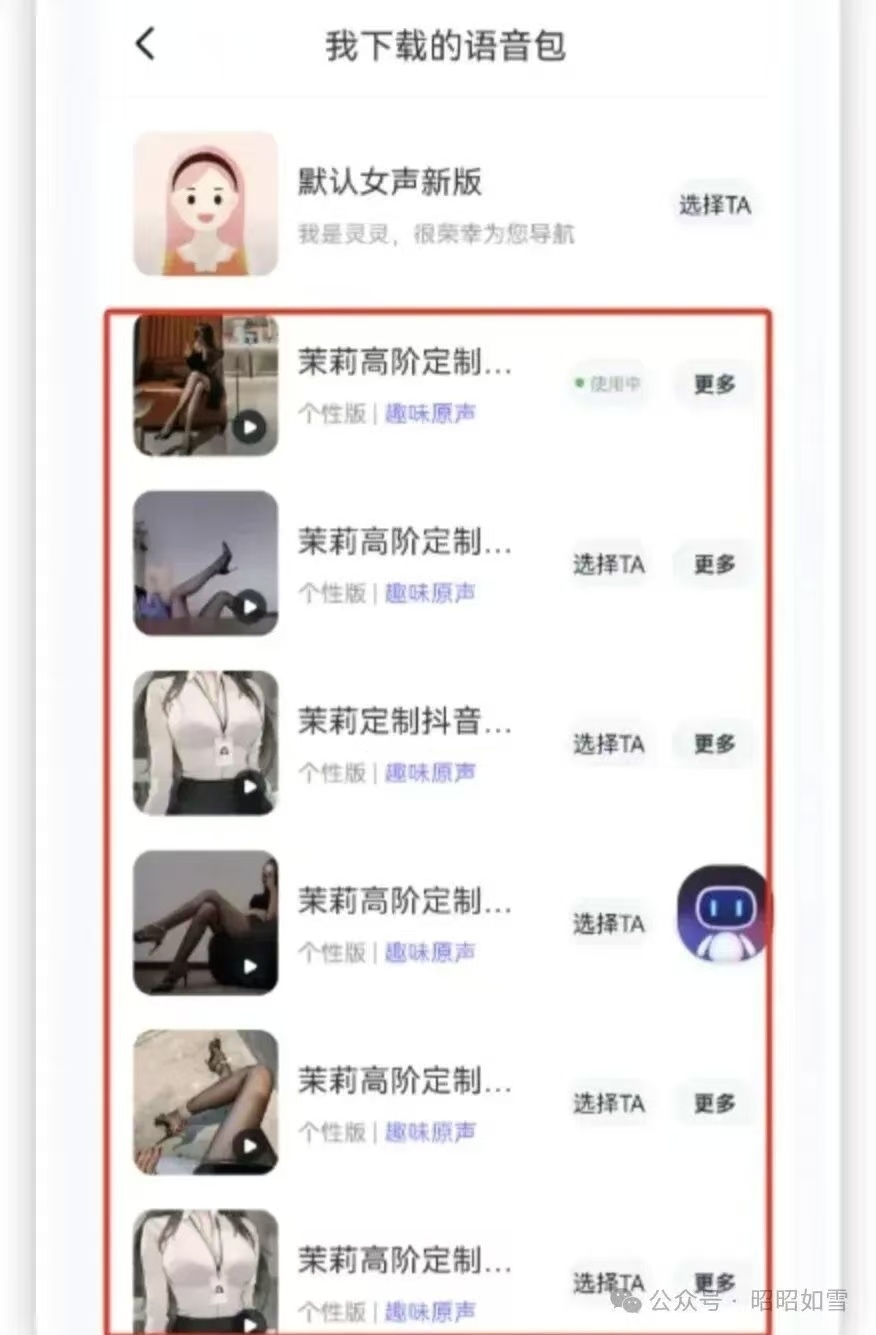Viewport: 876px width, 1335px height.
Task: Open 更多 menu on the bottom voice pack
Action: (x=713, y=1283)
